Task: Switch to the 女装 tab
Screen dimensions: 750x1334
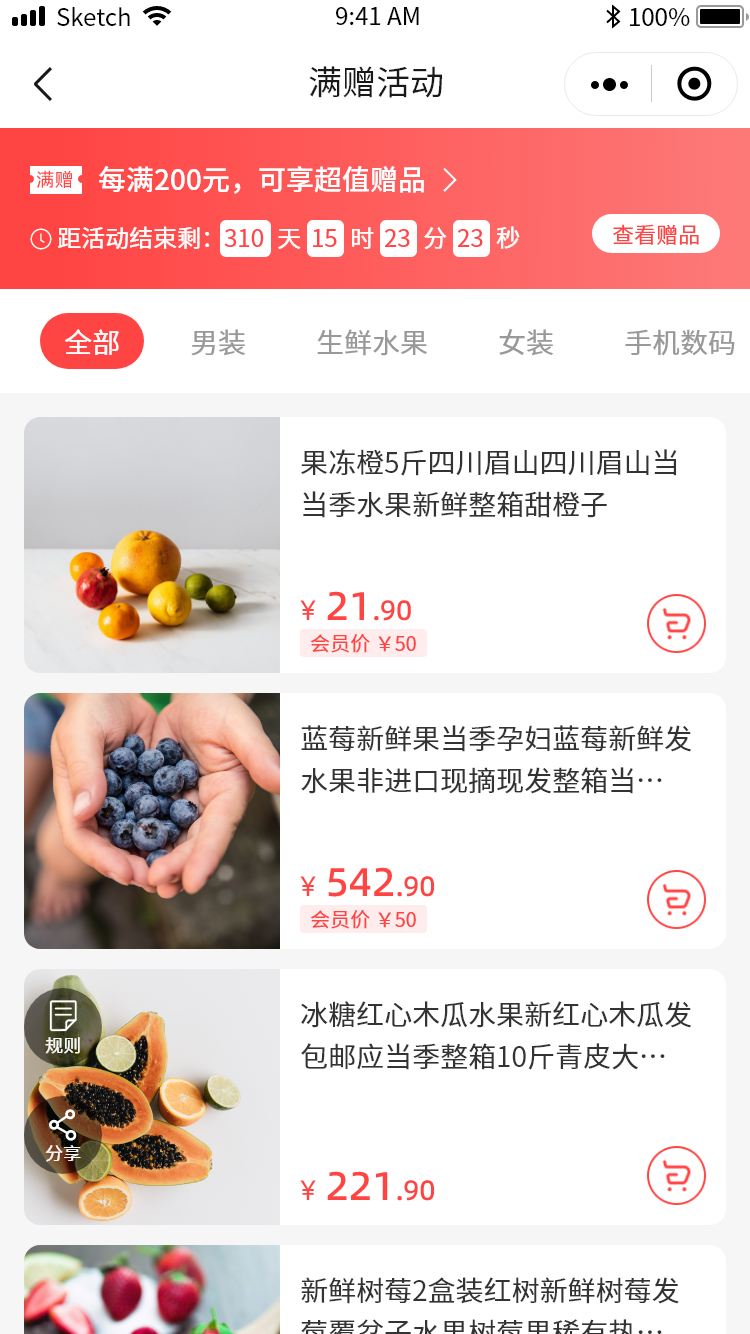Action: 526,343
